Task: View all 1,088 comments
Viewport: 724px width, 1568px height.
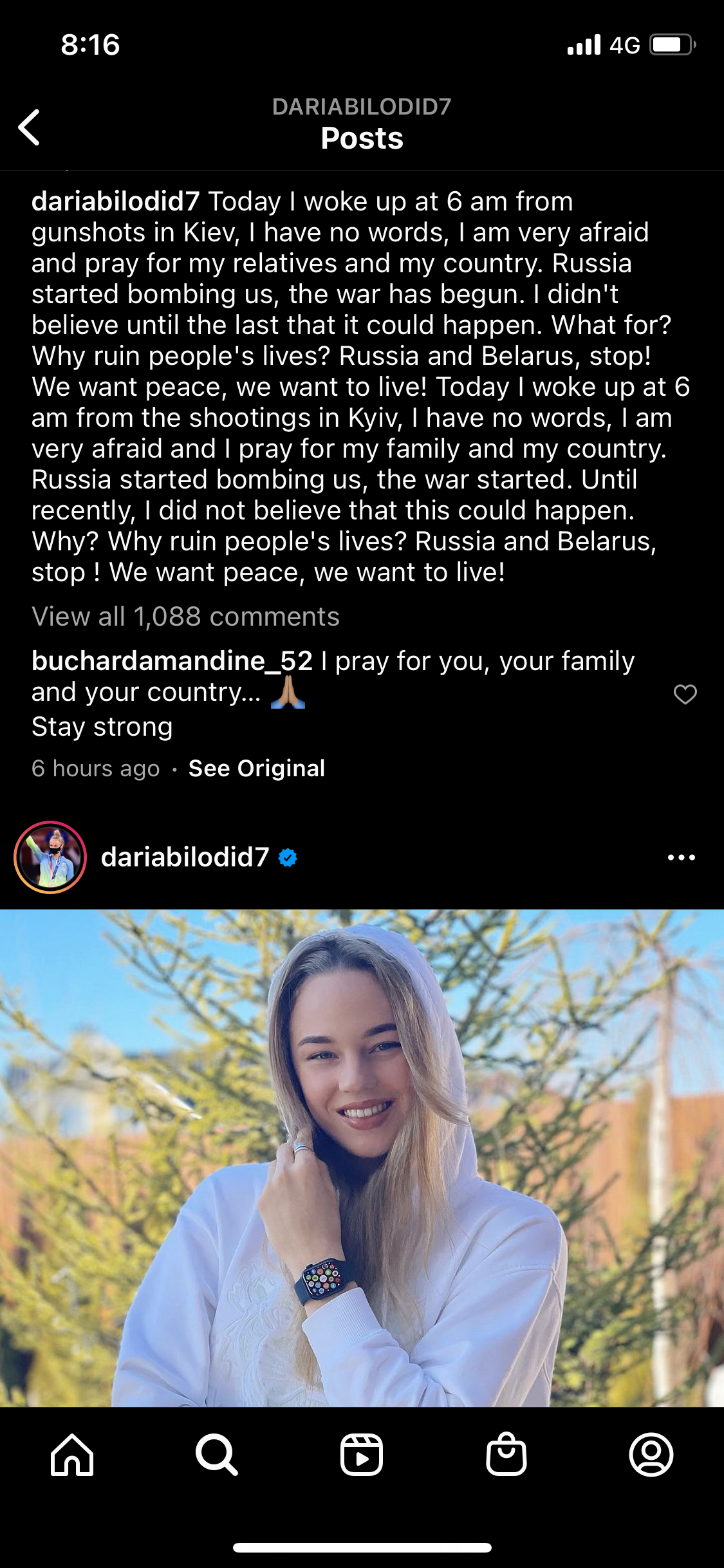Action: pos(185,617)
